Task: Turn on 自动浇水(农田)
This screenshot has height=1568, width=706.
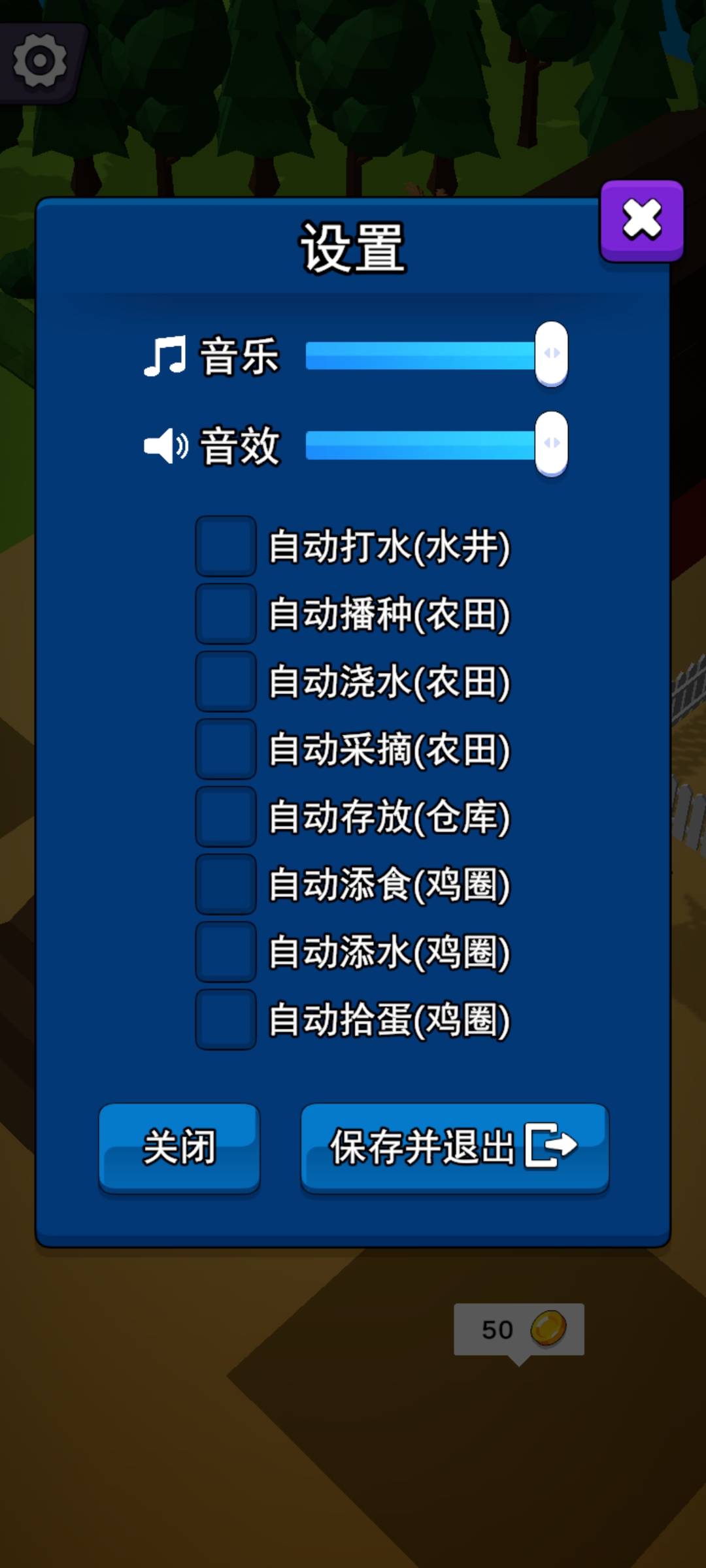Action: 226,681
